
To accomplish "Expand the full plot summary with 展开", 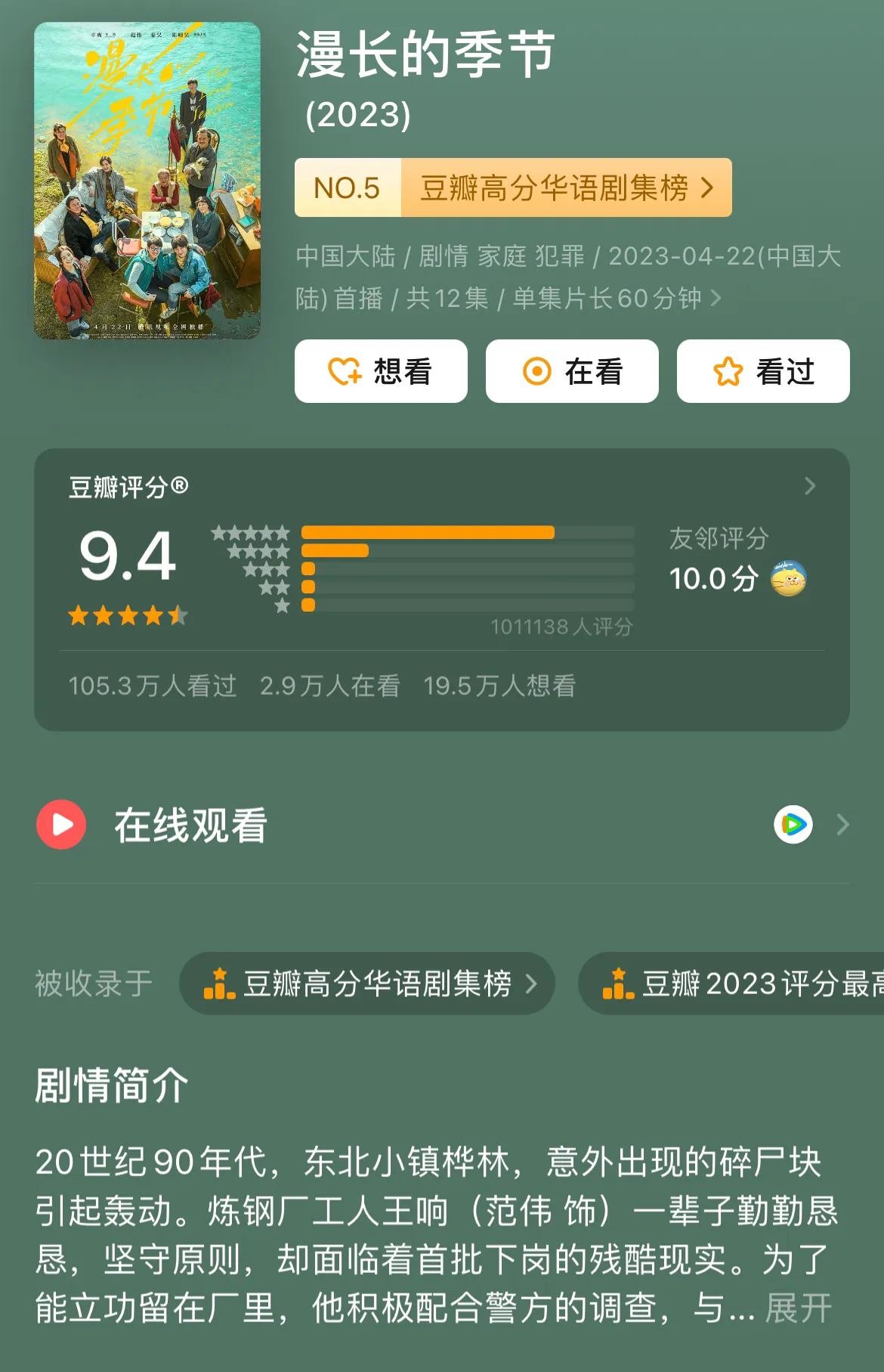I will pos(798,1308).
